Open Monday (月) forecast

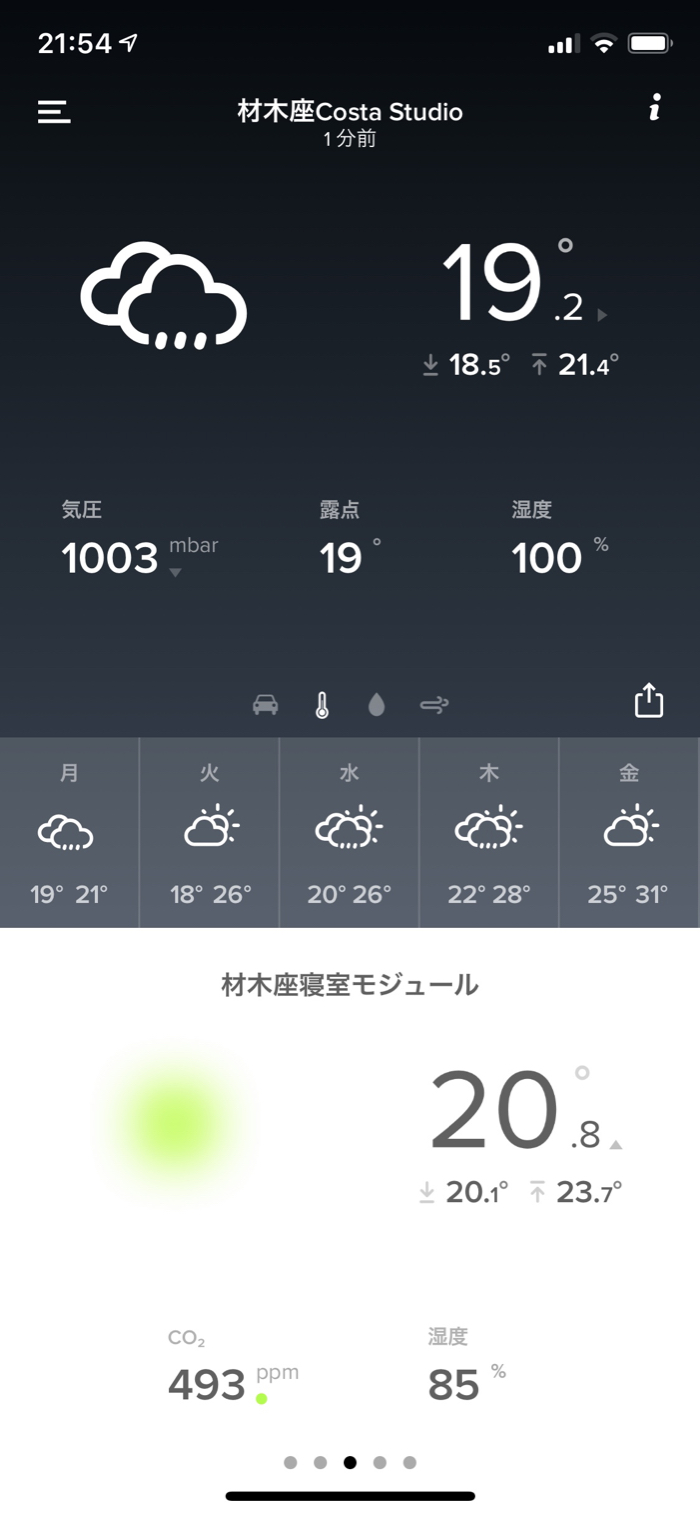[69, 833]
